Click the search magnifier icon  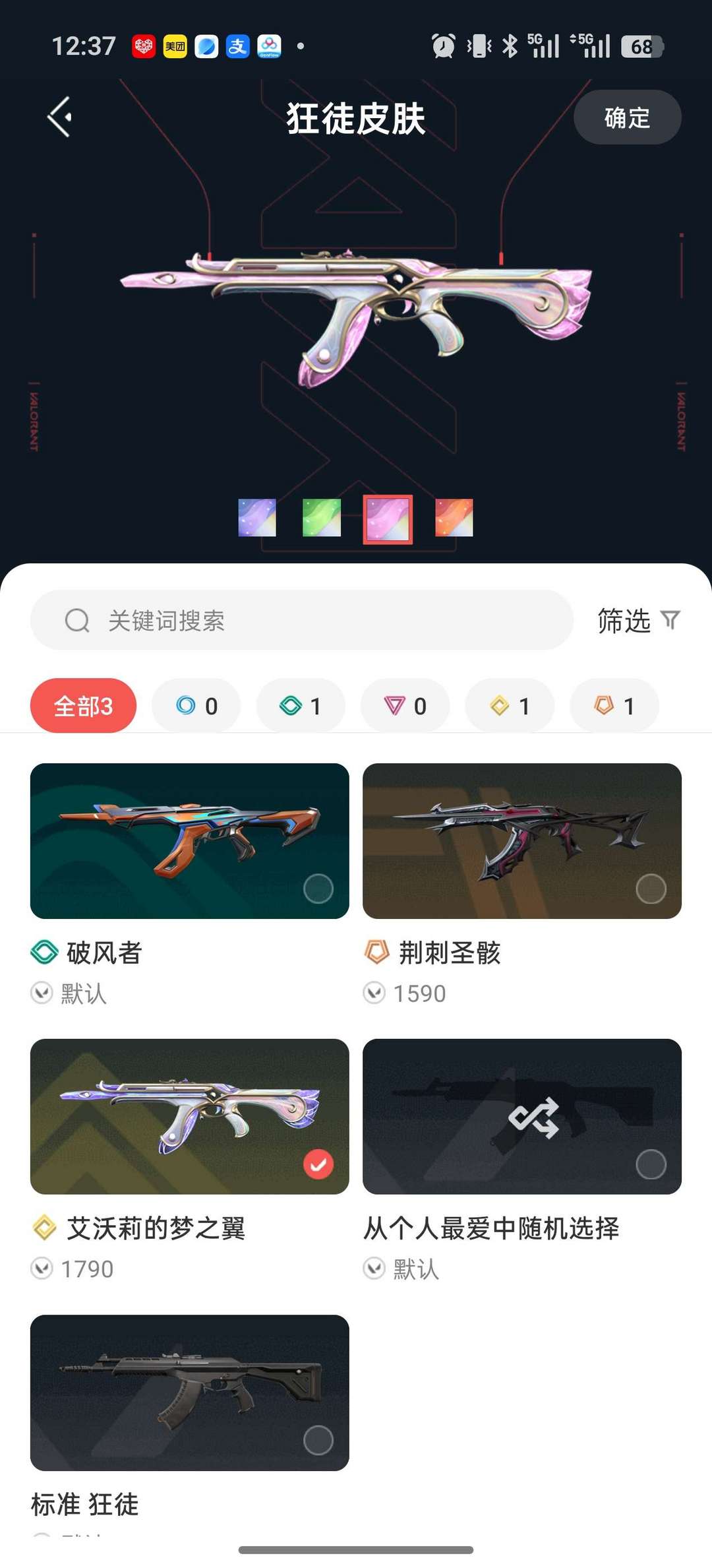point(77,621)
